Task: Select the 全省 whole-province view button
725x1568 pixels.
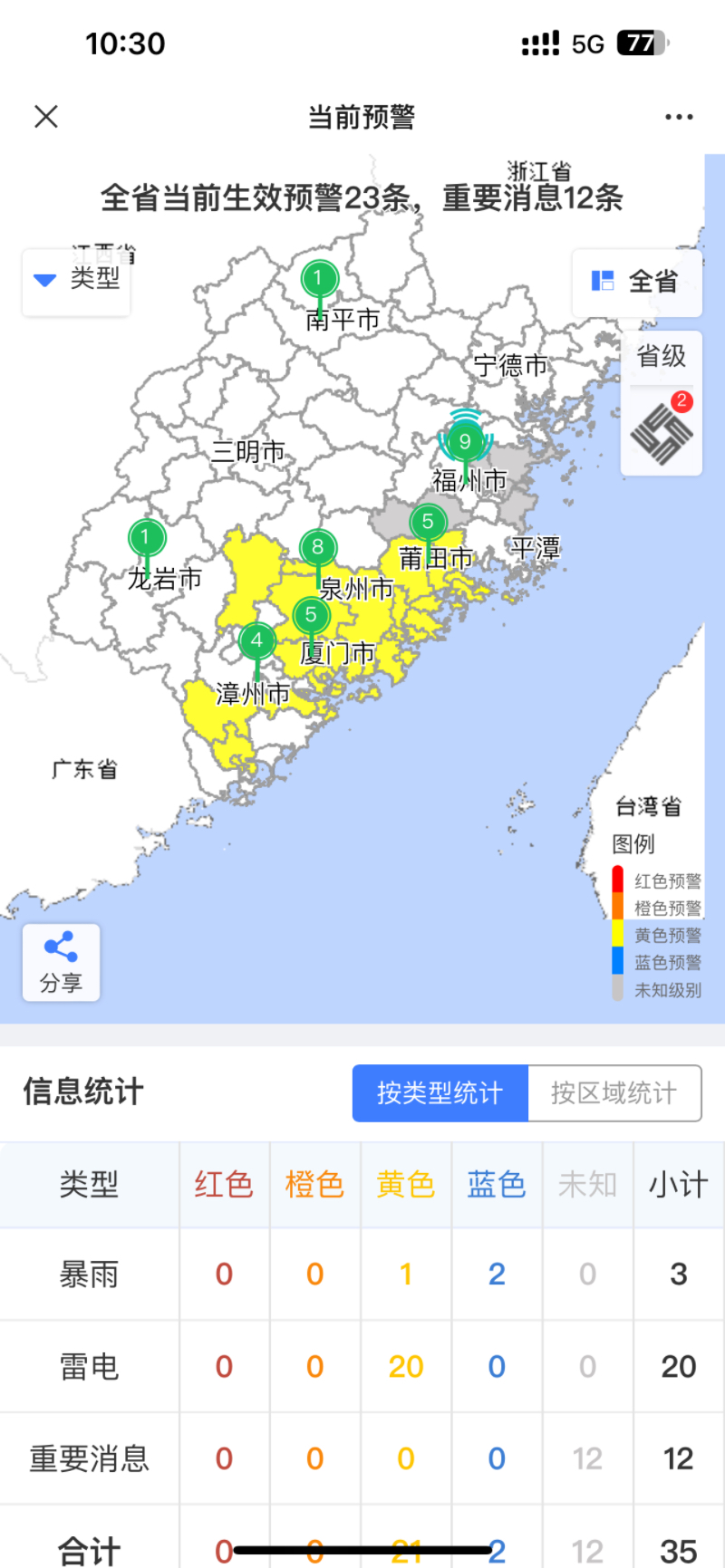Action: (637, 282)
